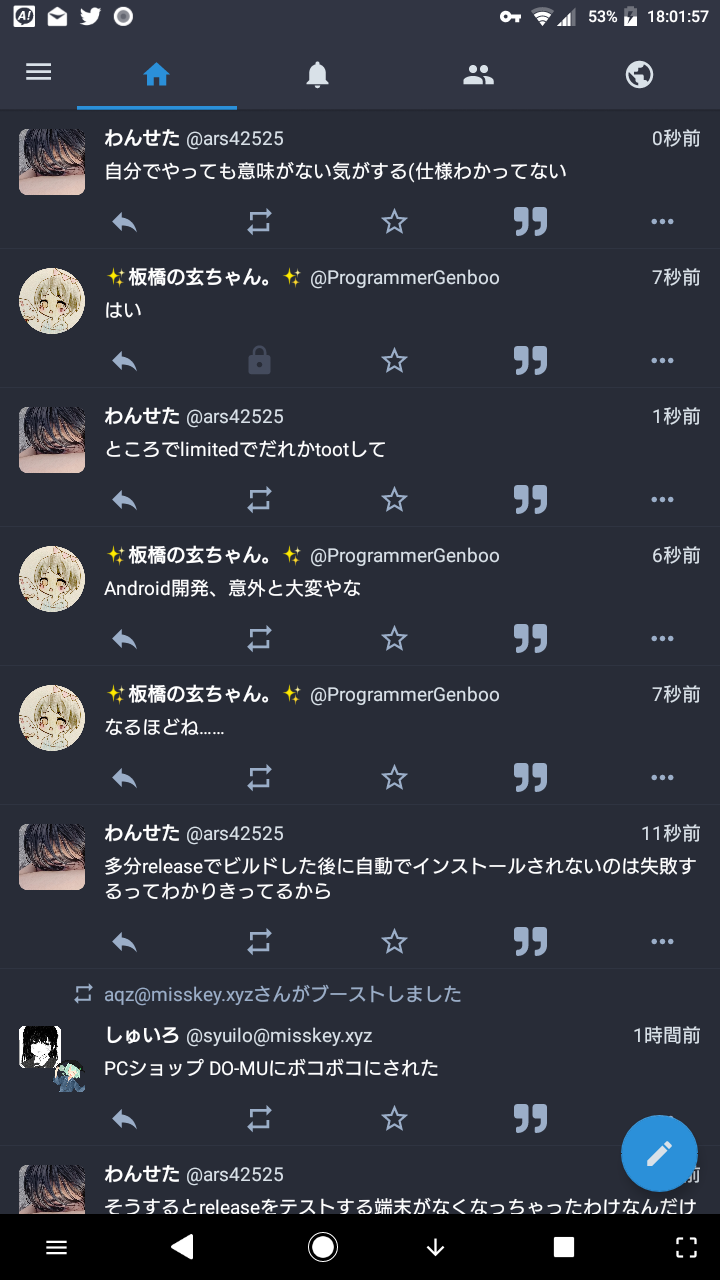
Task: Open the avatar of the "Android開発、意外と大変やな" post
Action: [52, 579]
